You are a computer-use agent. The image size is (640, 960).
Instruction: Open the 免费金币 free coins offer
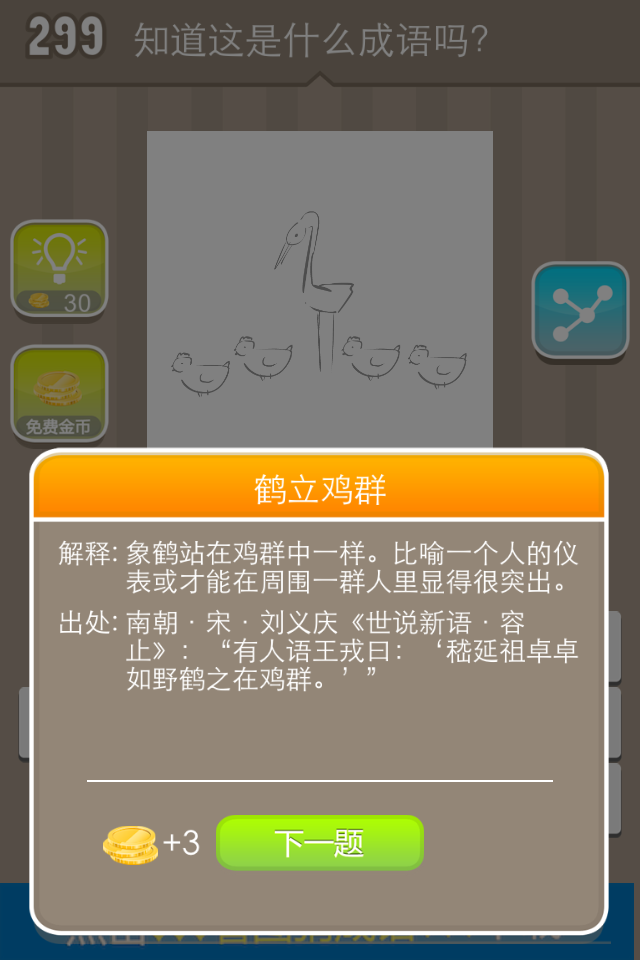pos(59,394)
